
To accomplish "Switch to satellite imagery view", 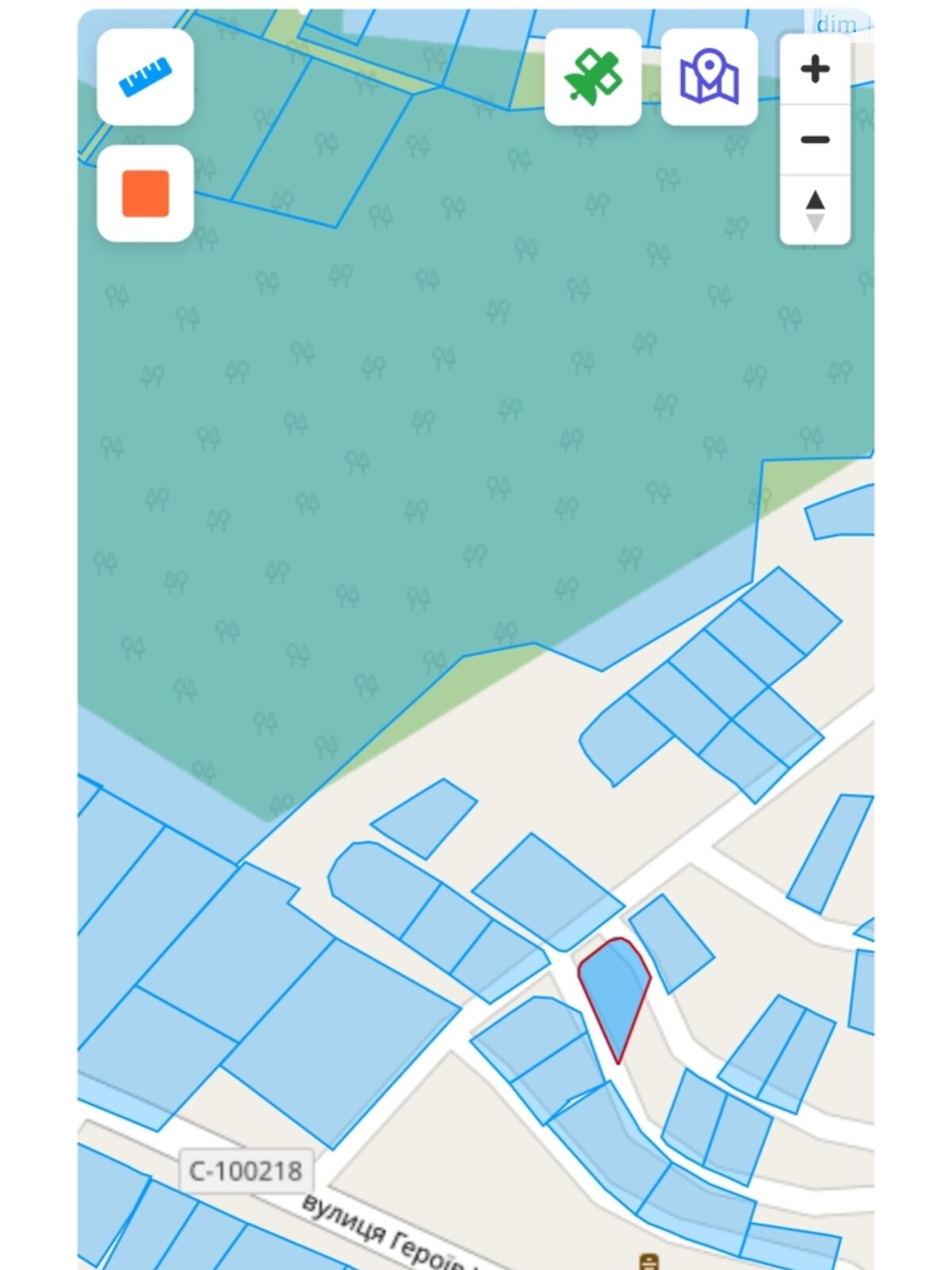I will [x=593, y=77].
